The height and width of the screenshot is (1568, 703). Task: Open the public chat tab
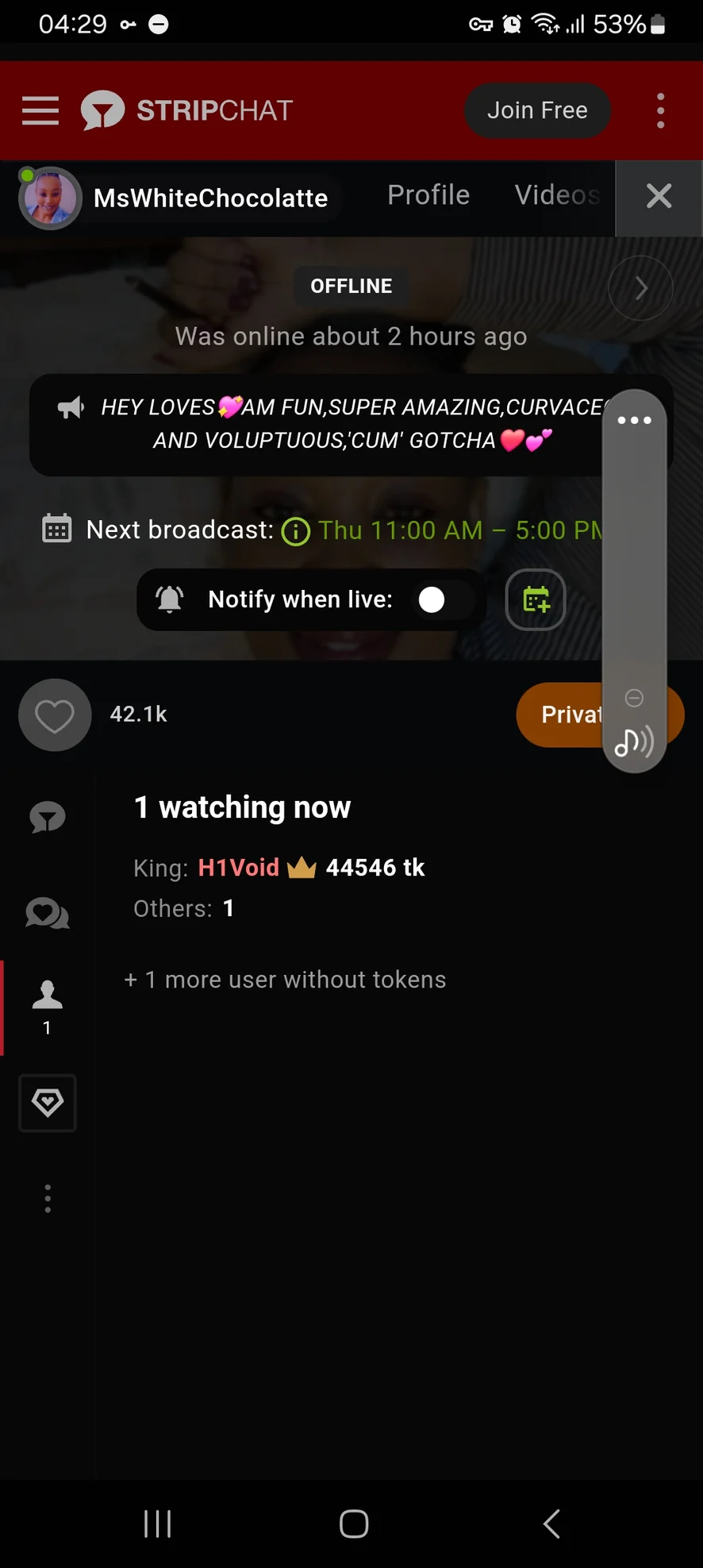(48, 817)
